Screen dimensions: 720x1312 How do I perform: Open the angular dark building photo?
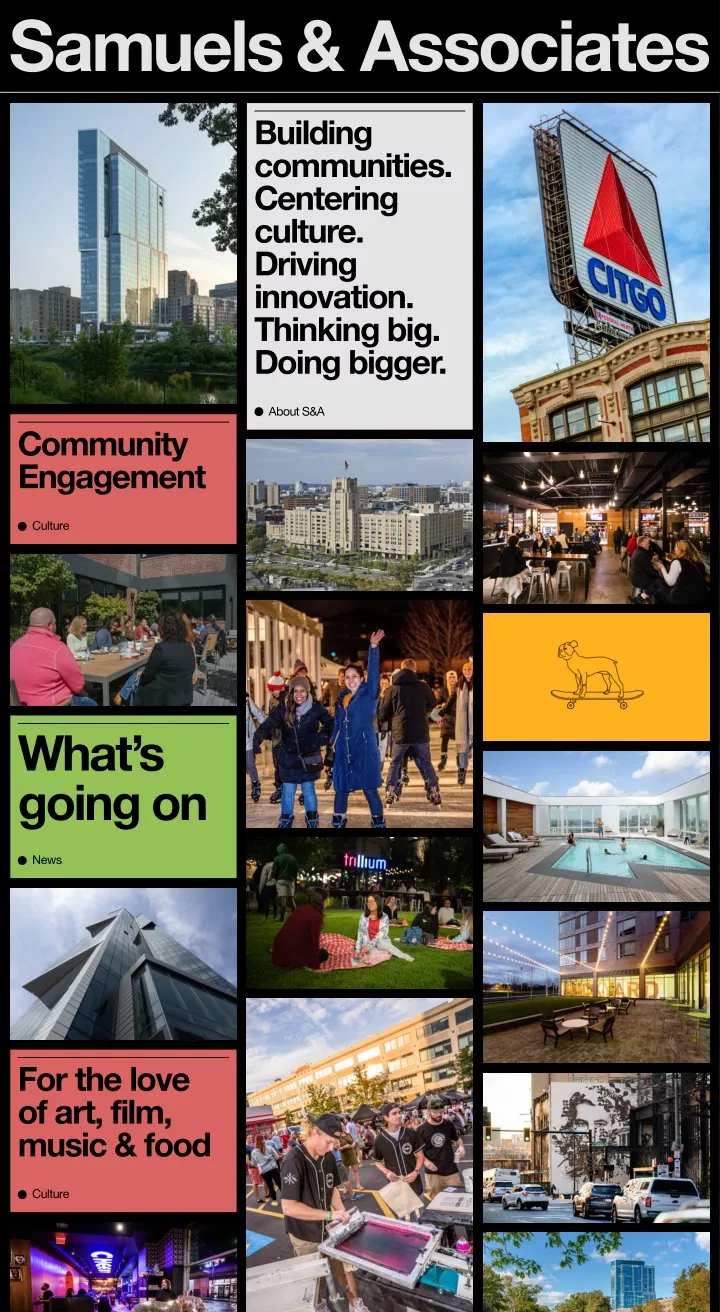pyautogui.click(x=123, y=964)
